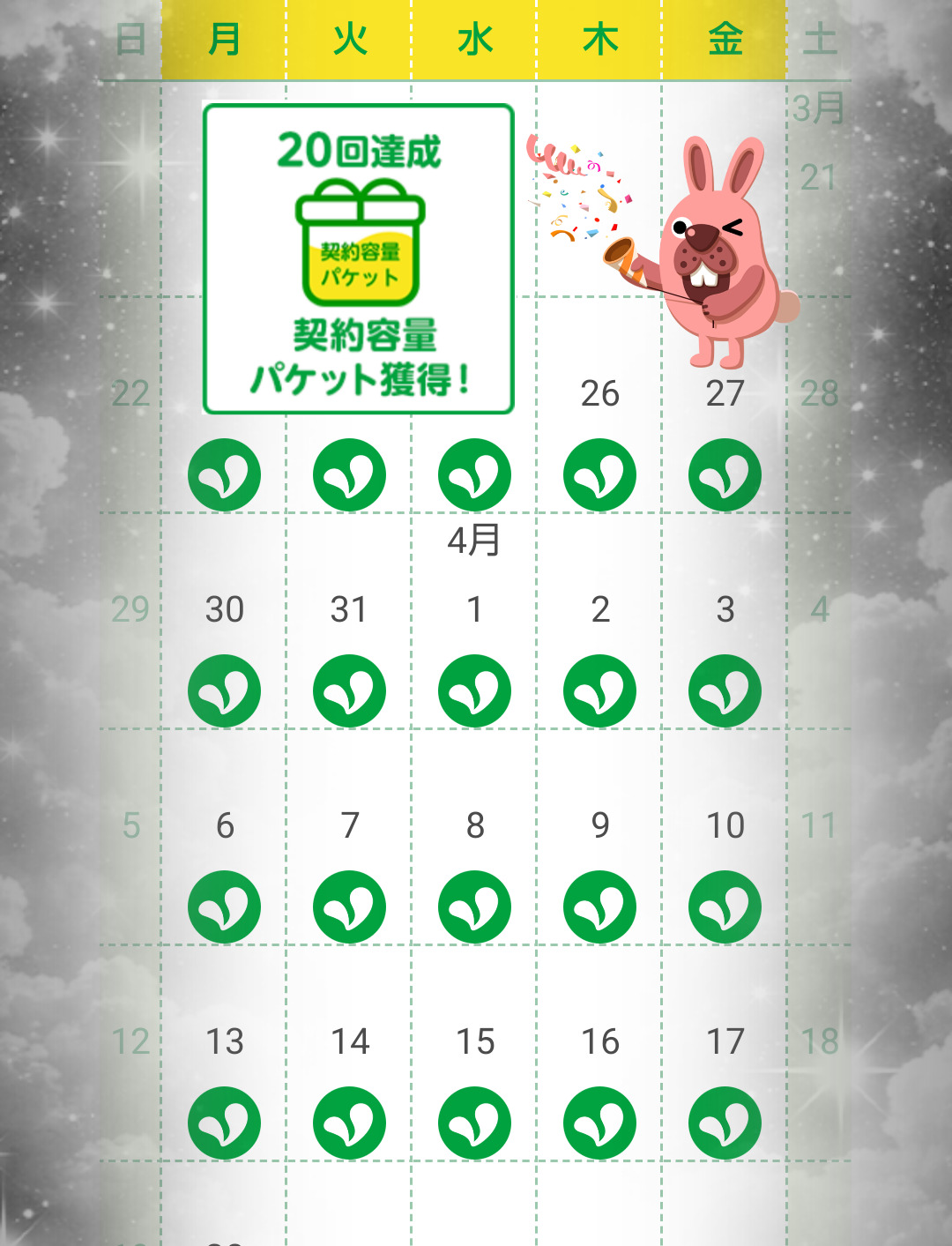The height and width of the screenshot is (1246, 952).
Task: Open the stamp for April 8
Action: tap(474, 907)
